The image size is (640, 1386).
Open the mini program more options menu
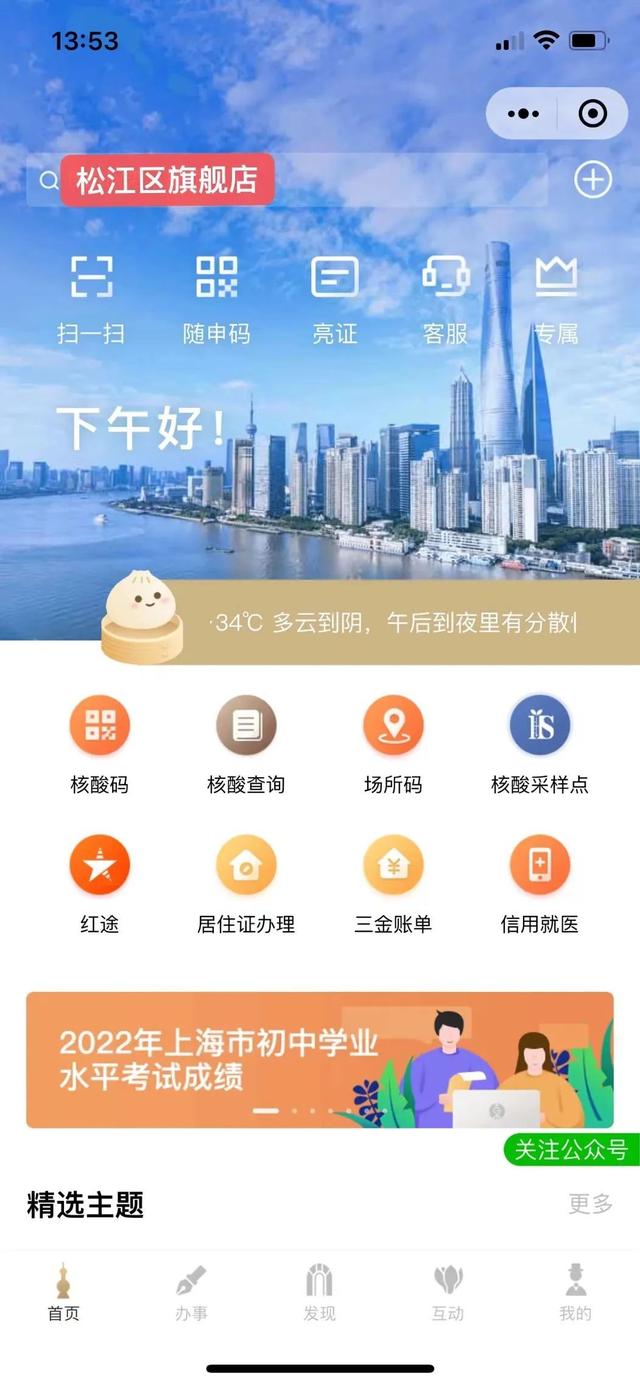[523, 114]
